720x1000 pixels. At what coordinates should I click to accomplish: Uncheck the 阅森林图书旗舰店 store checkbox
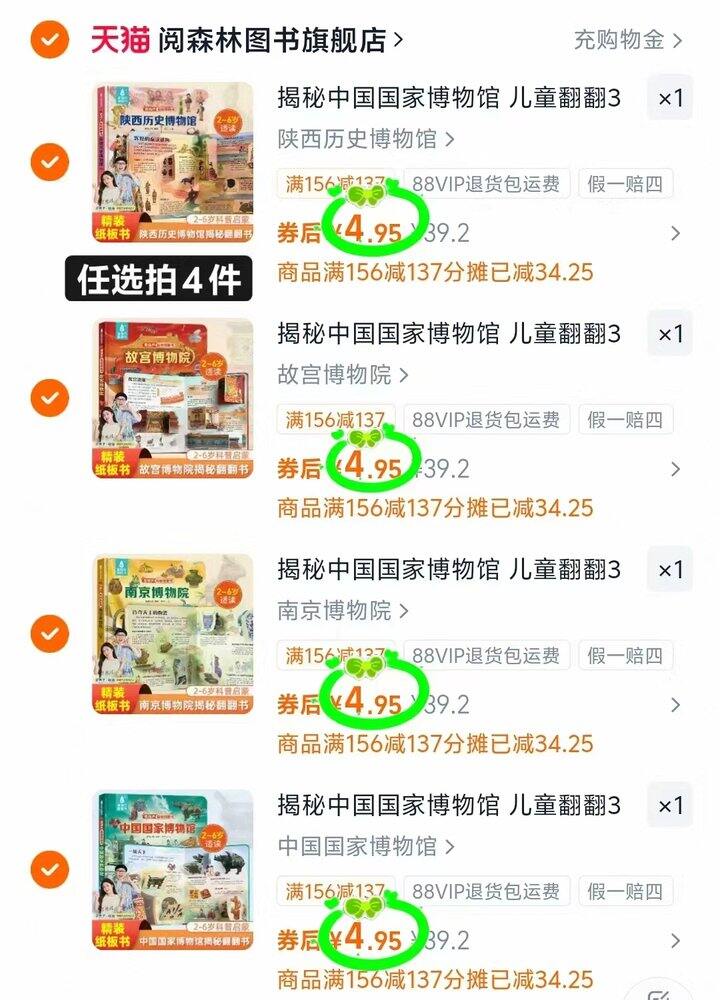click(49, 40)
